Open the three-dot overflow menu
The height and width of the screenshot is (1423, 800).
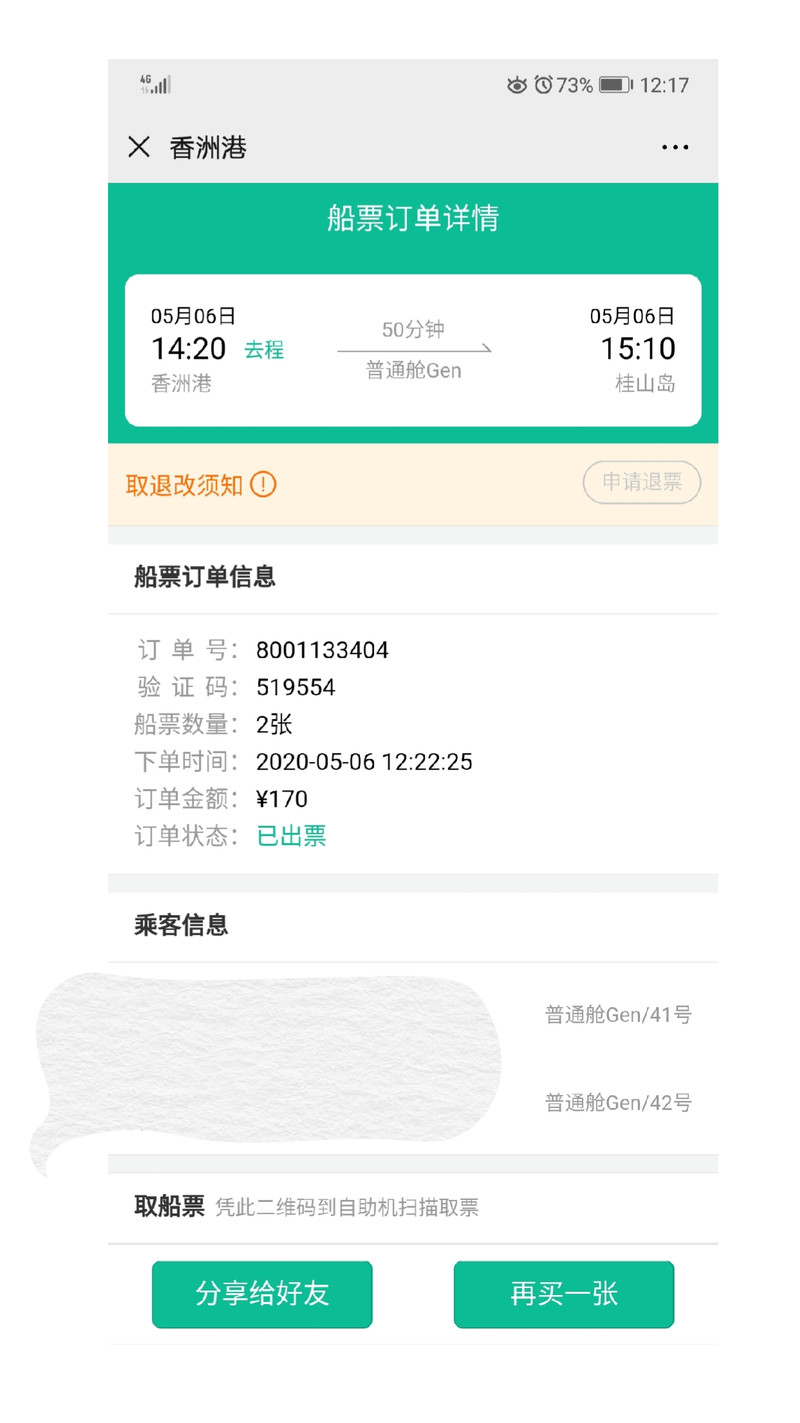tap(675, 147)
